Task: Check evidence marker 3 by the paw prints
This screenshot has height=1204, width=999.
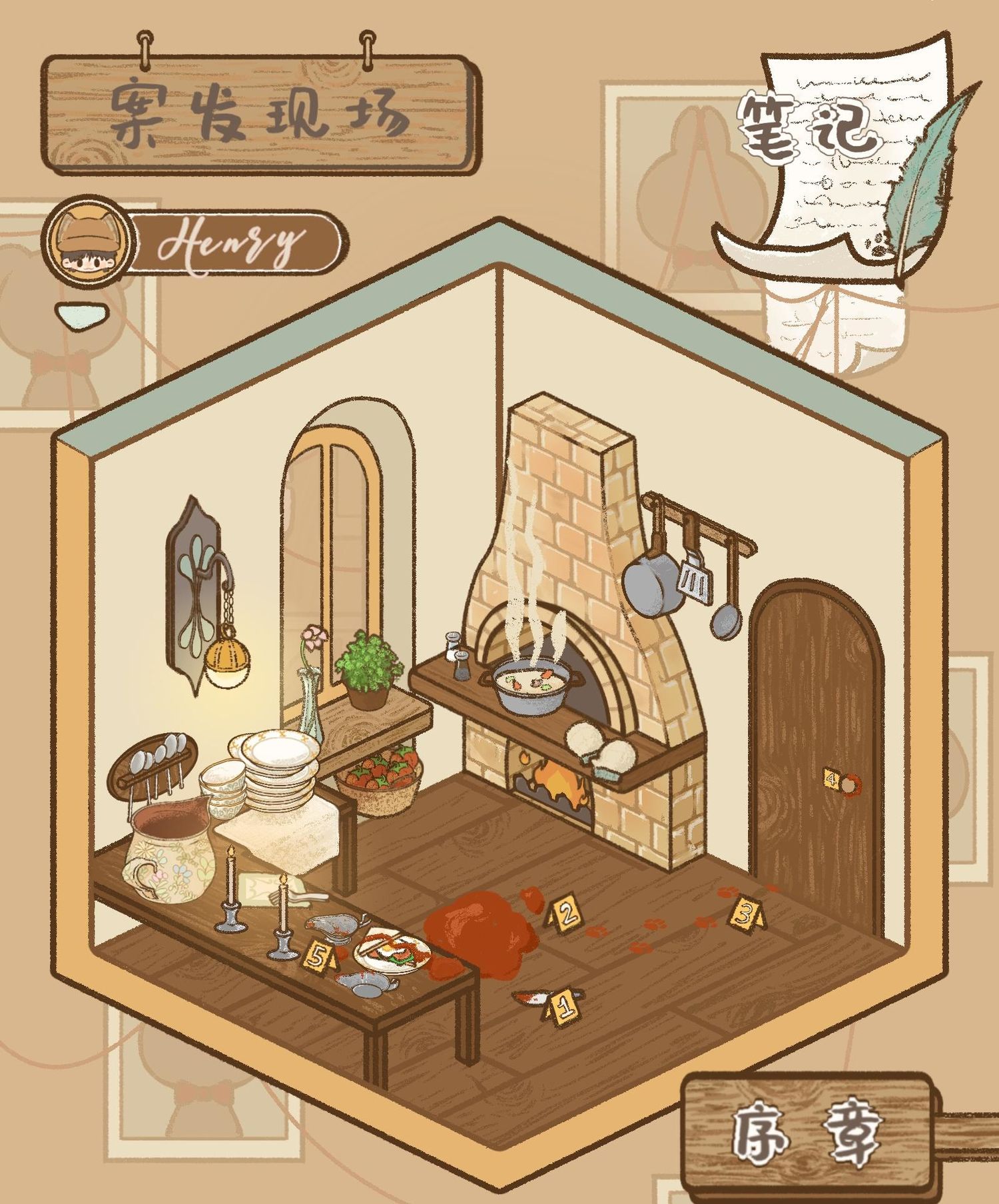Action: pos(747,912)
